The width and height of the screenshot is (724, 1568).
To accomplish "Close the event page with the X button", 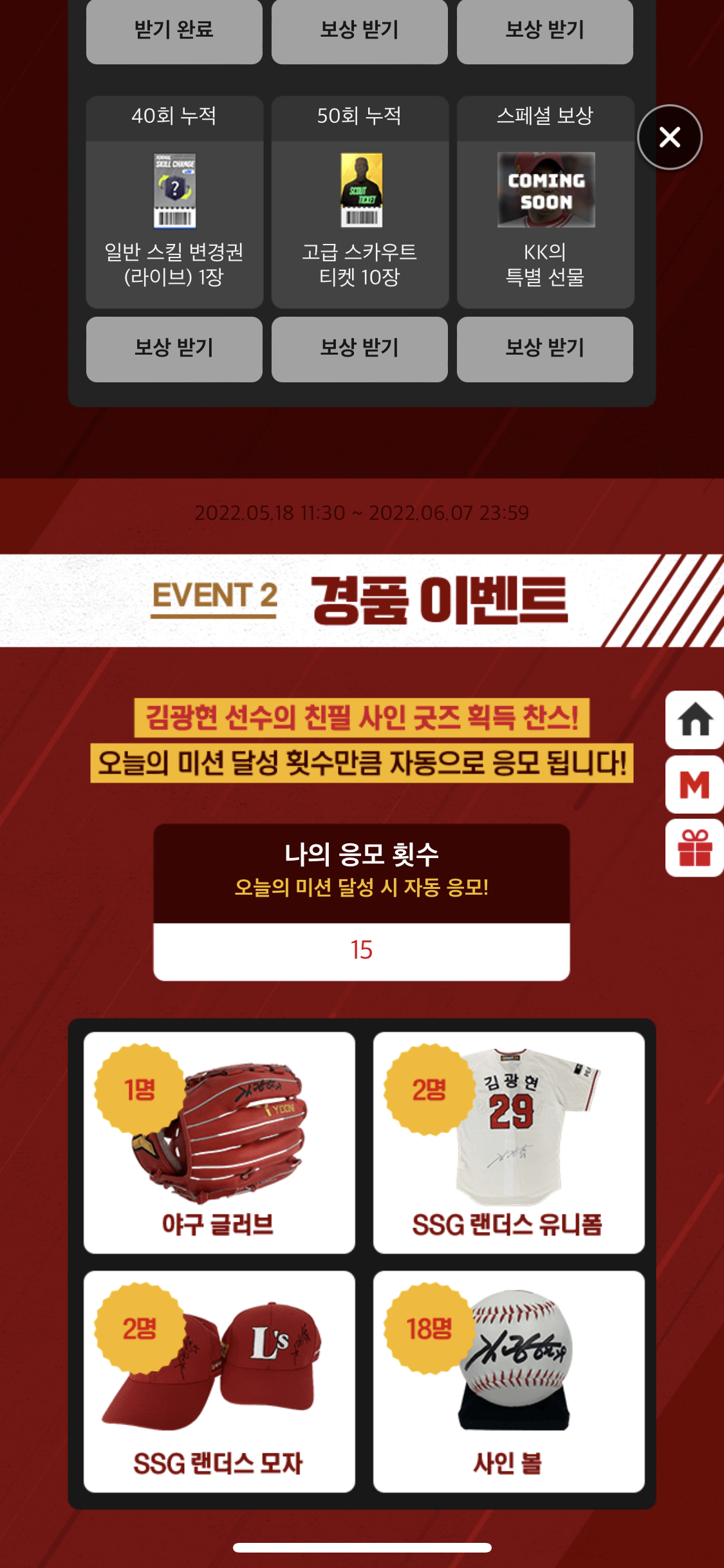I will [669, 137].
